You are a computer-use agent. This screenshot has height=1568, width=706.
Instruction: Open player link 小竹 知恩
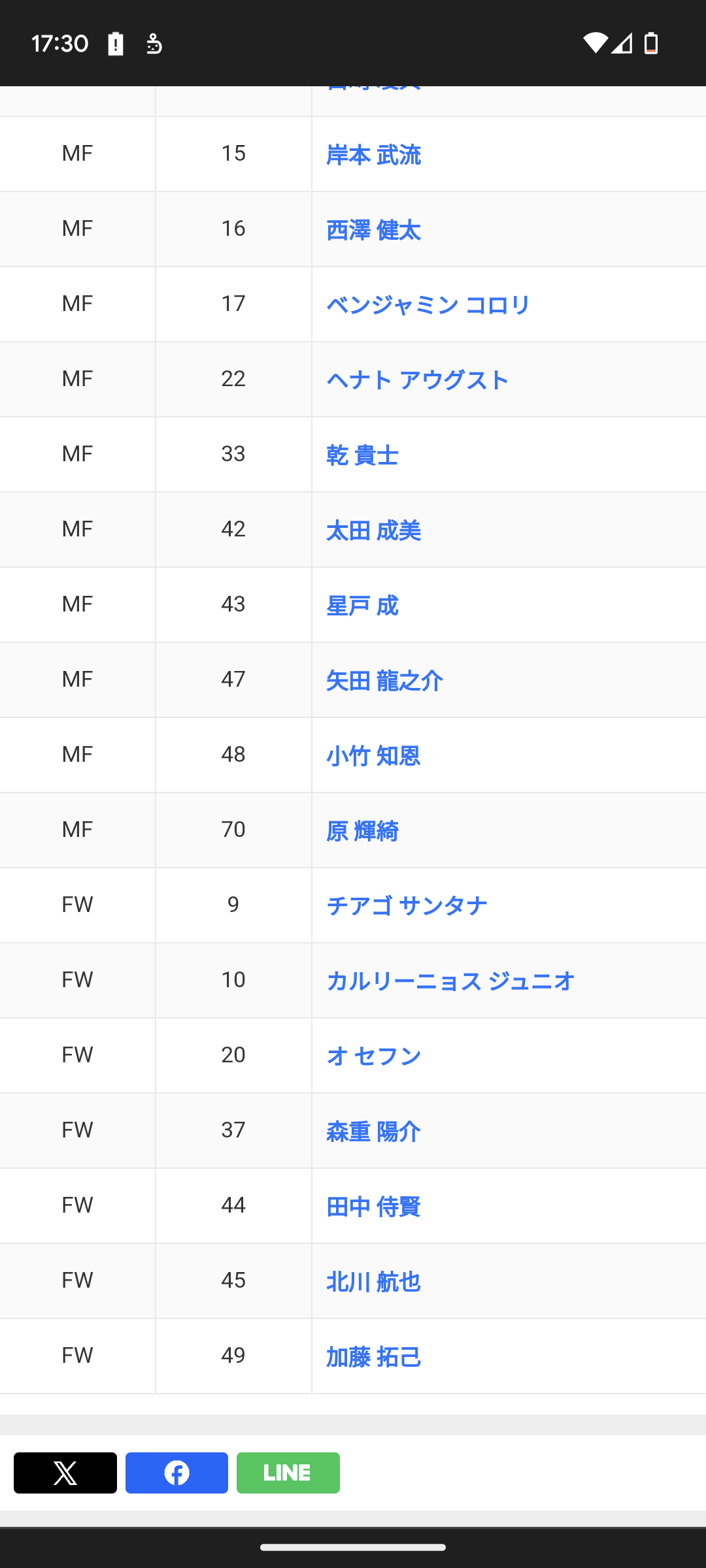(x=373, y=756)
